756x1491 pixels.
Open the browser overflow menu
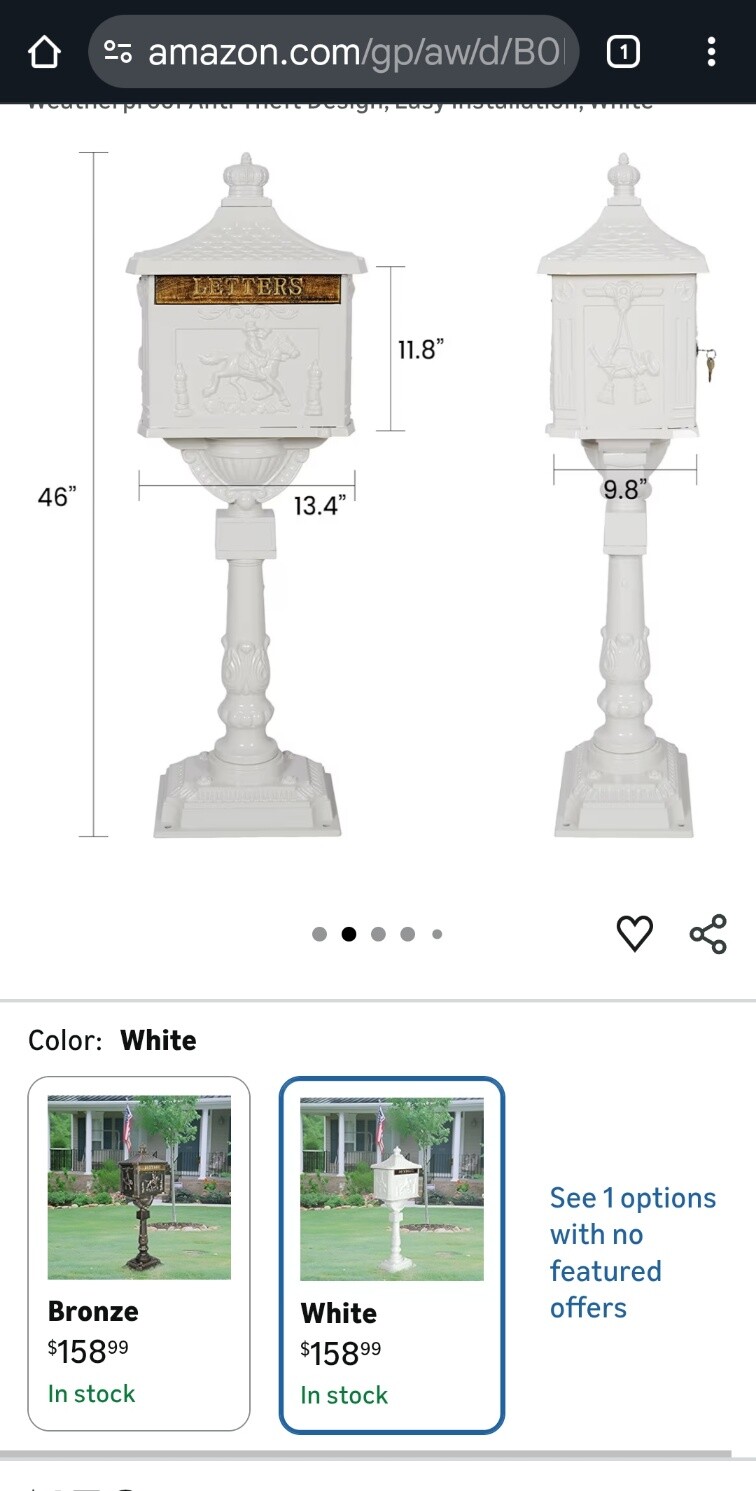(x=711, y=52)
